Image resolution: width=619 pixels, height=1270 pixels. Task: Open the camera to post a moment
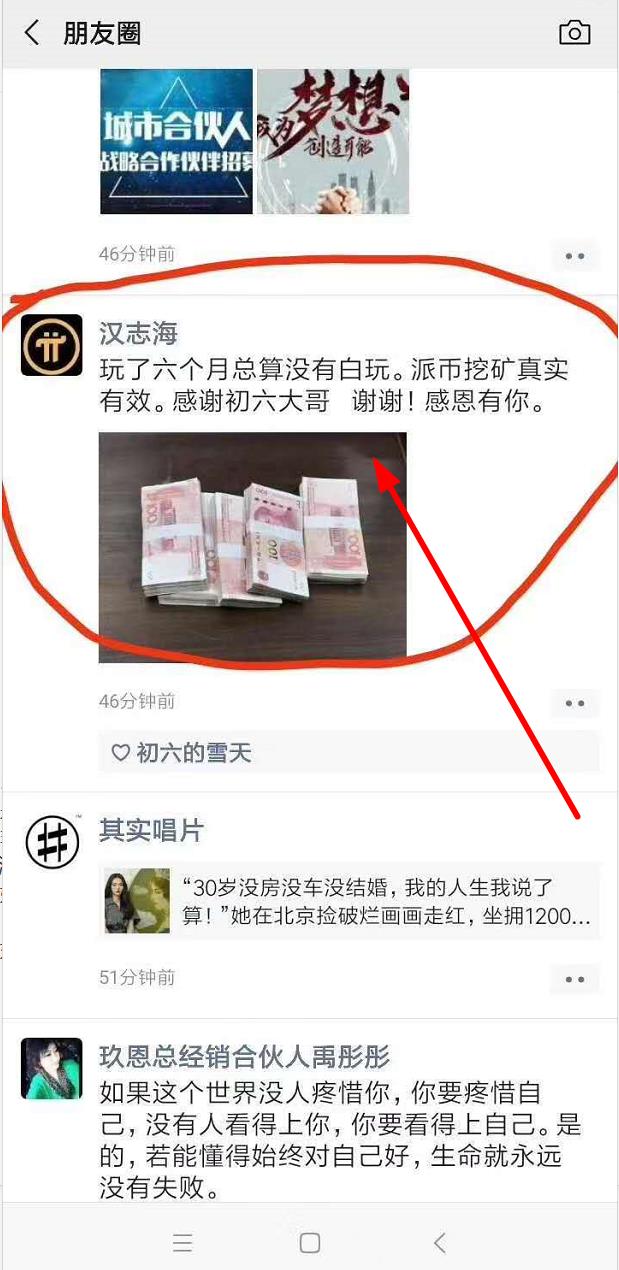[x=574, y=33]
